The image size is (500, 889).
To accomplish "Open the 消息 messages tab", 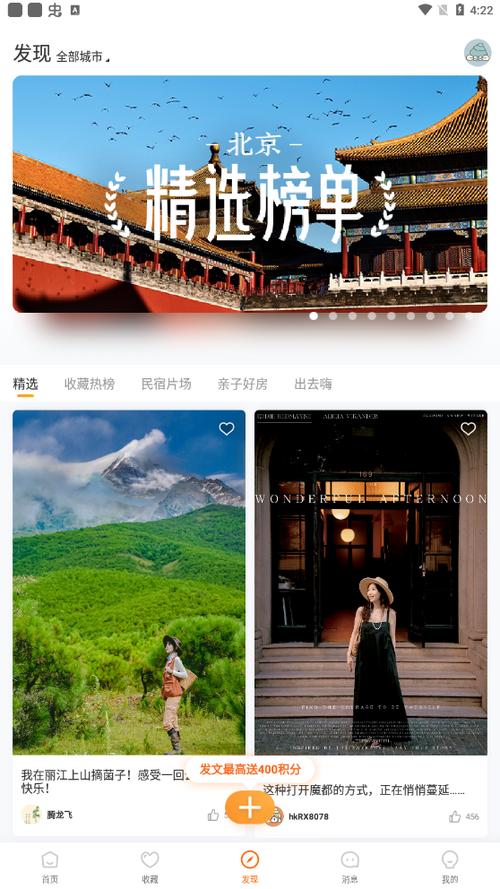I will click(x=350, y=866).
